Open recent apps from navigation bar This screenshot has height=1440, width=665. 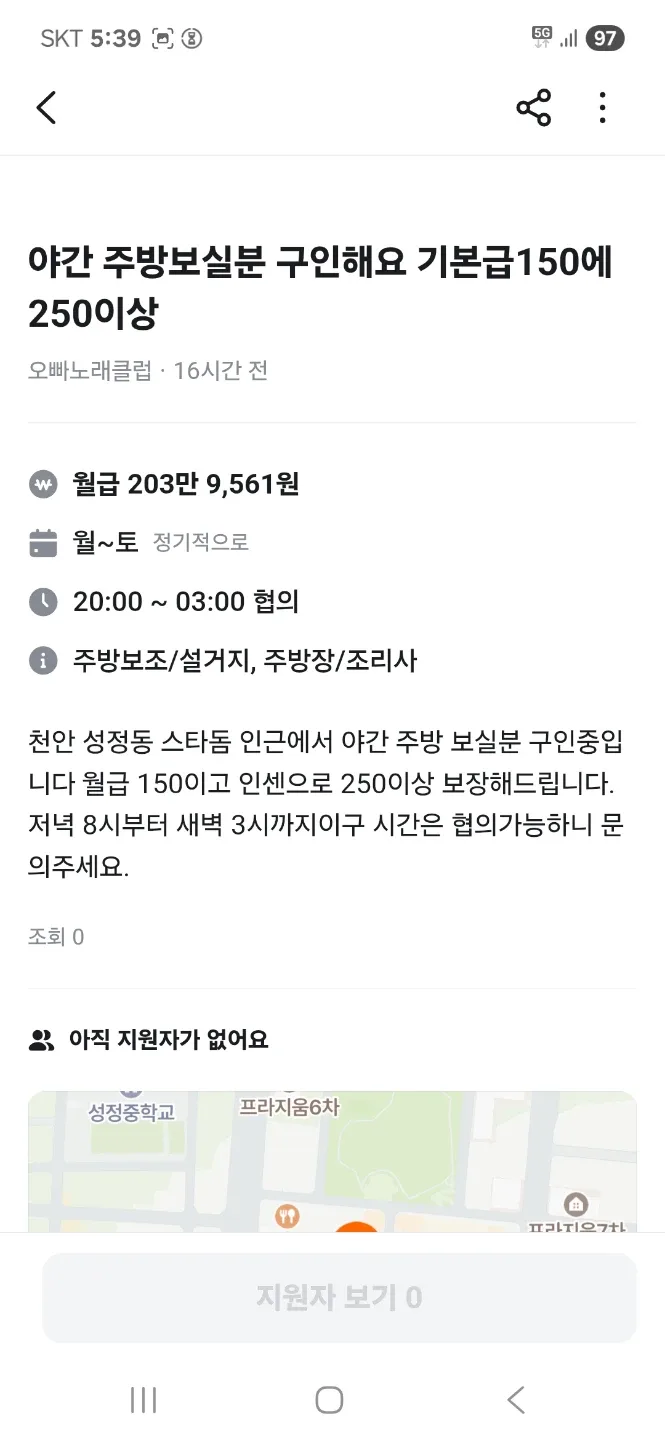click(144, 1400)
